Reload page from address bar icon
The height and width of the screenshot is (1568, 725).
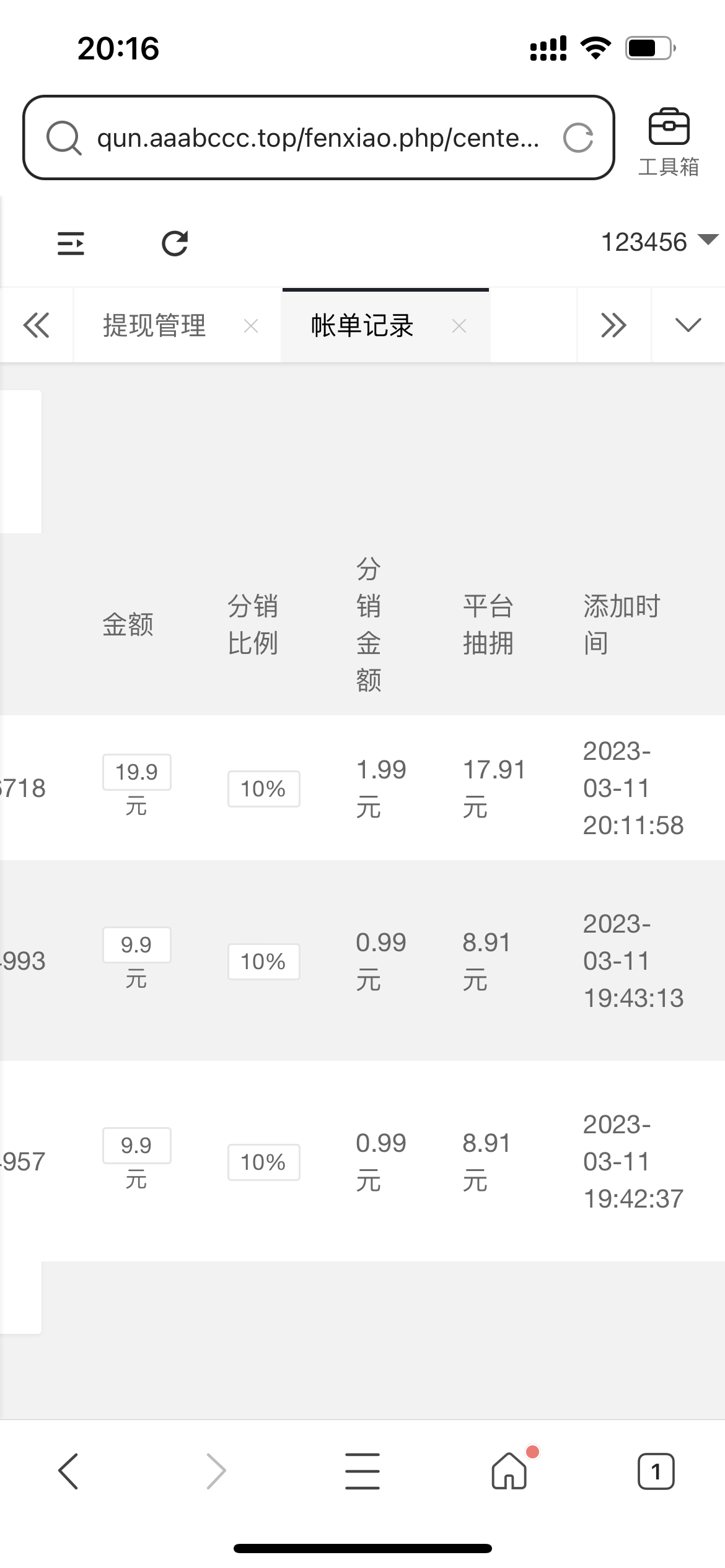(578, 137)
